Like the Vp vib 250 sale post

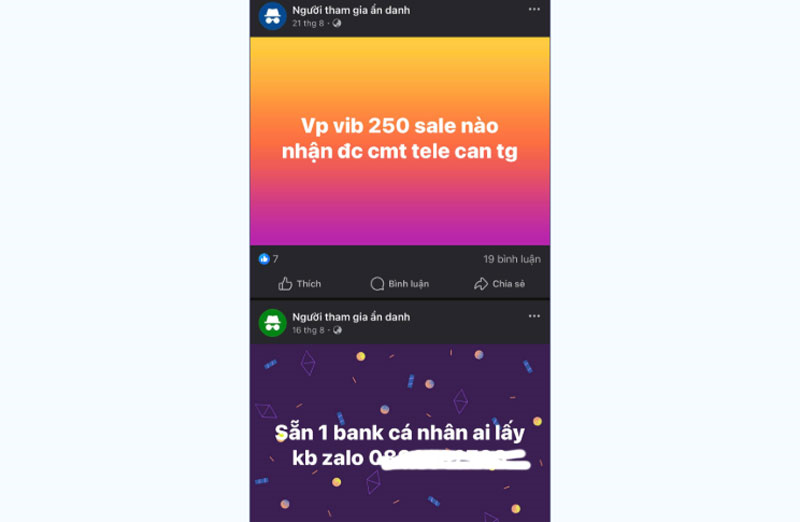tap(299, 284)
